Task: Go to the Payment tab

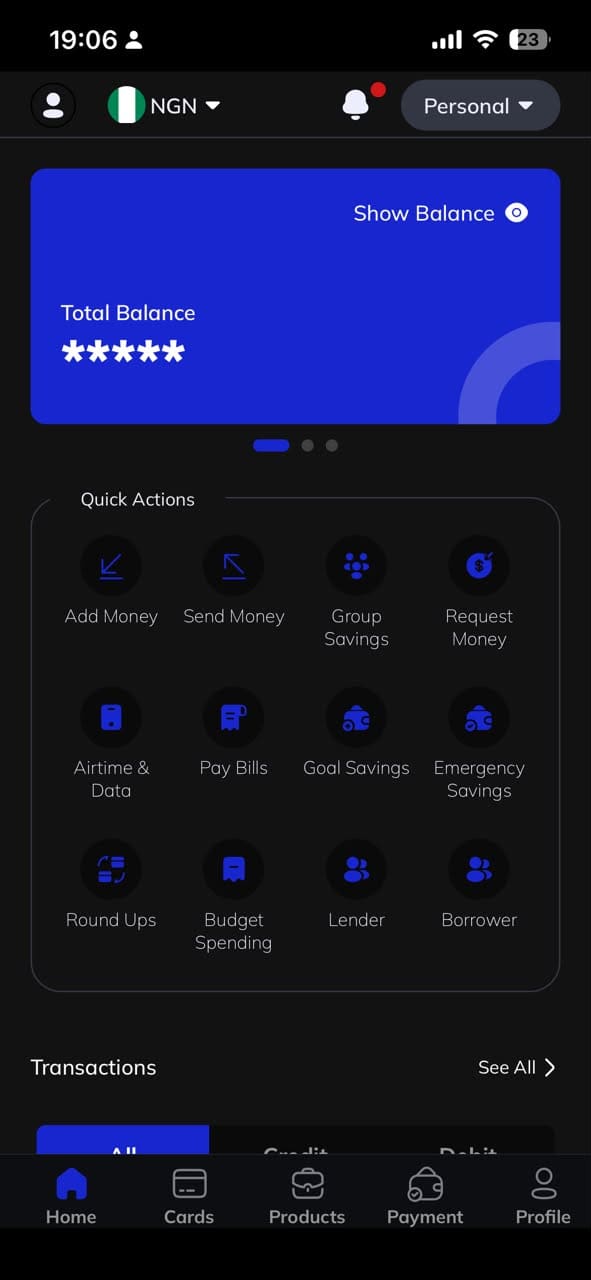Action: point(425,1197)
